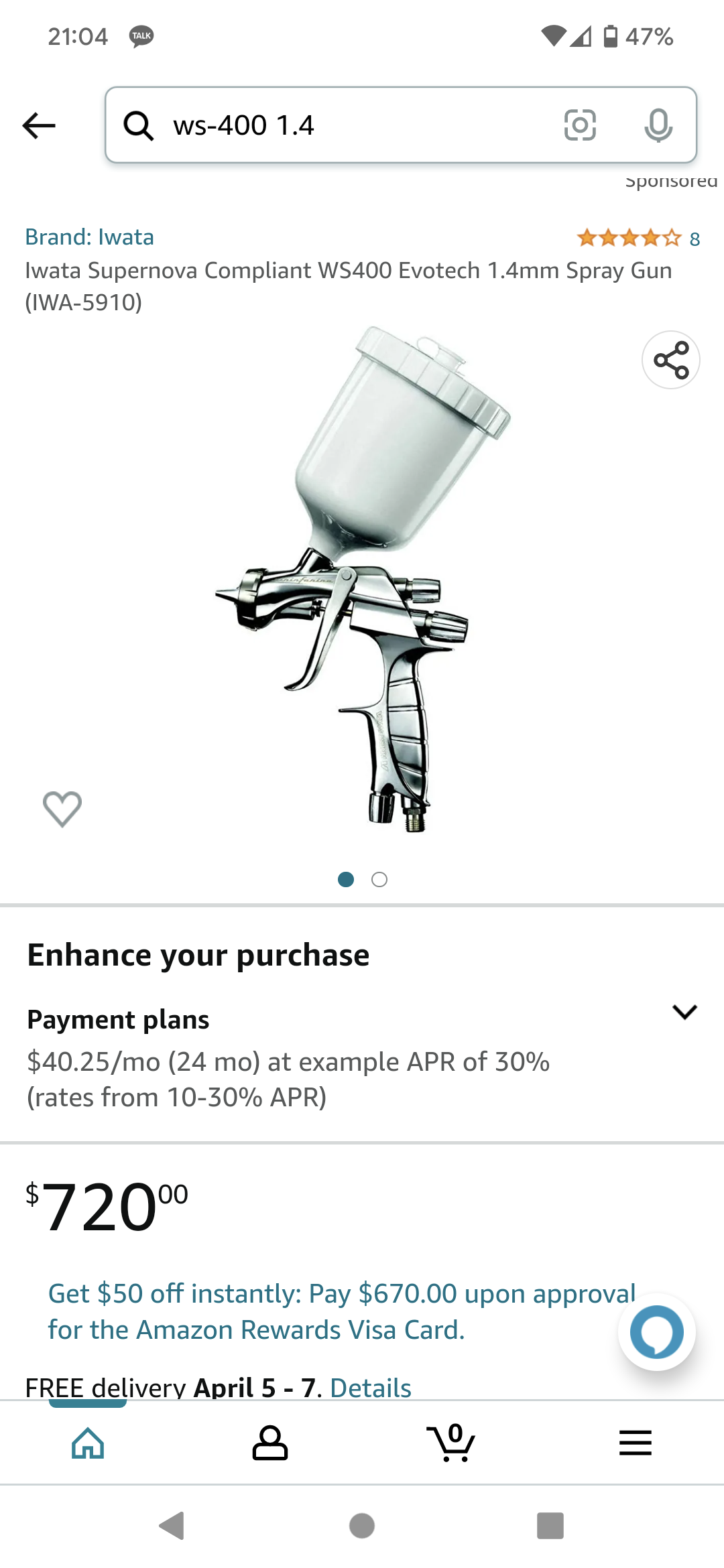724x1568 pixels.
Task: Share this spray gun product
Action: tap(670, 360)
